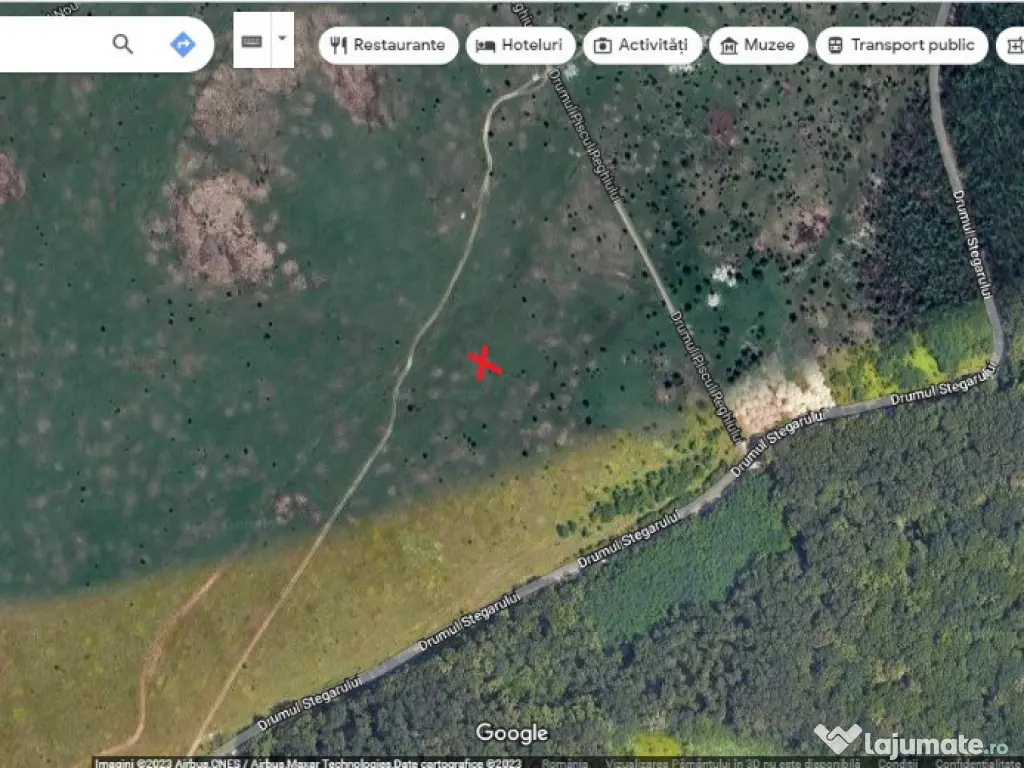
Task: Open directions with the blue arrow icon
Action: pos(182,44)
